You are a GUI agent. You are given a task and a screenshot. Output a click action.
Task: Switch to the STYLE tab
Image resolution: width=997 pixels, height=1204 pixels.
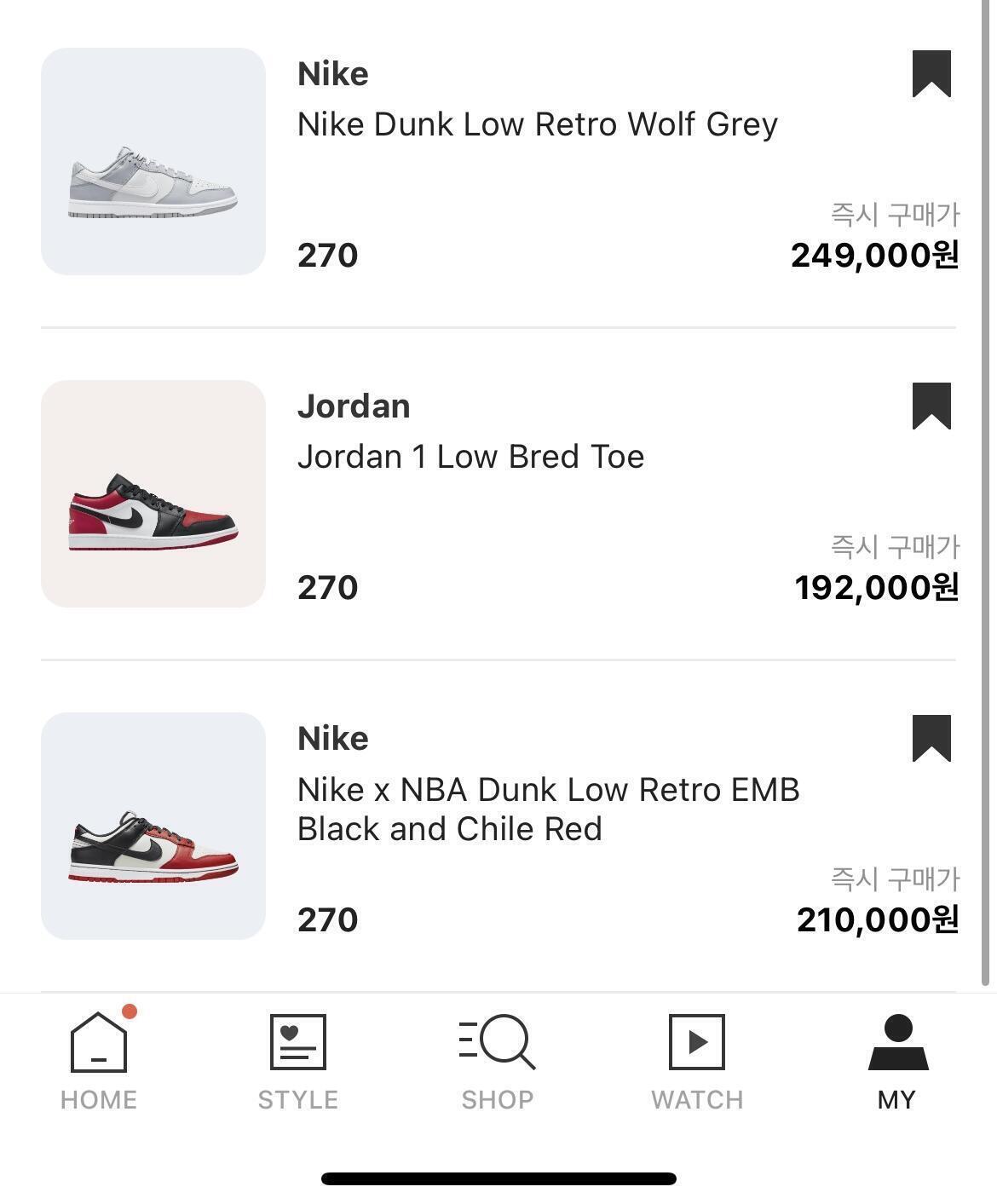point(298,1062)
